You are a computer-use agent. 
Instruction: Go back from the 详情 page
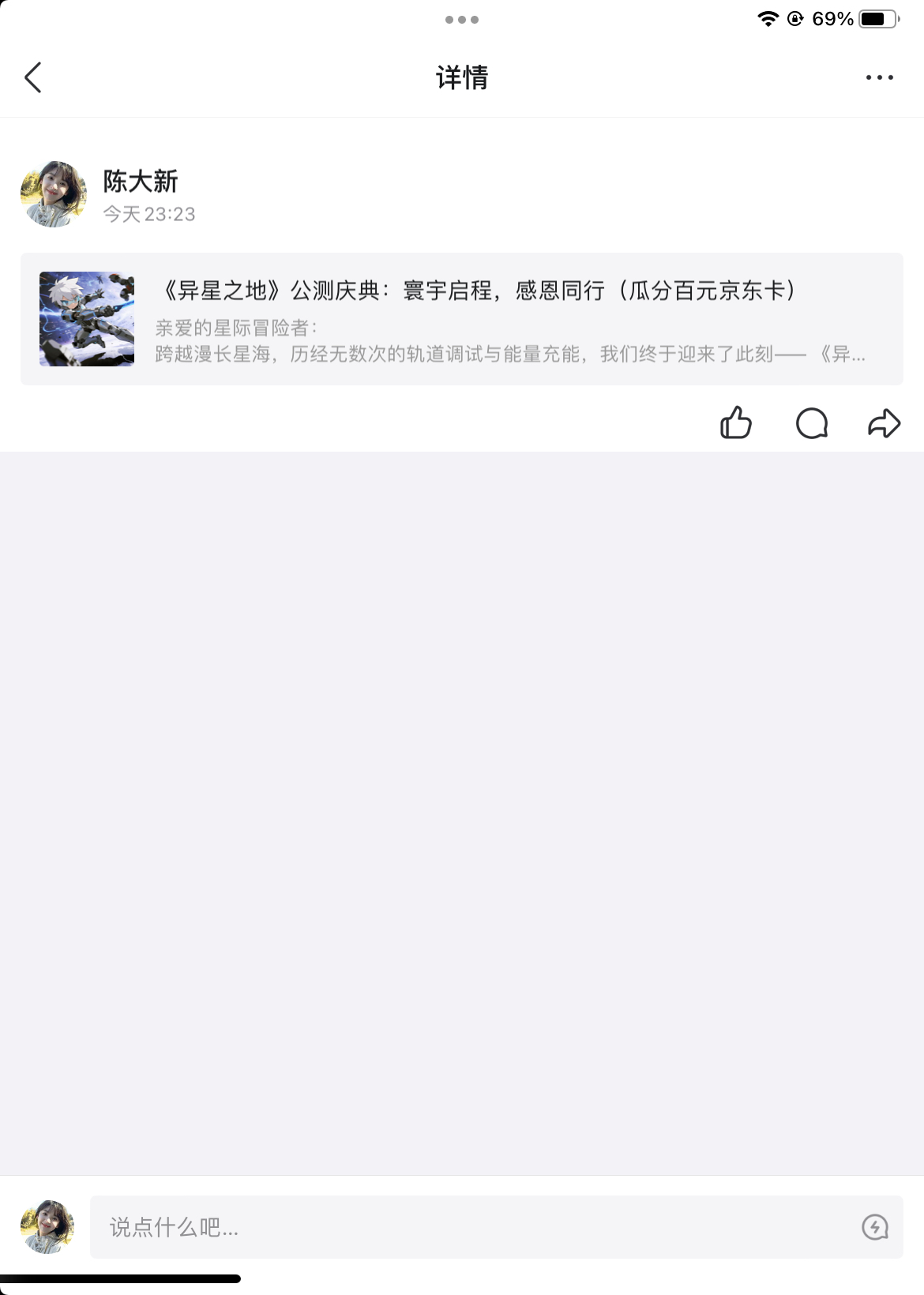pos(33,77)
